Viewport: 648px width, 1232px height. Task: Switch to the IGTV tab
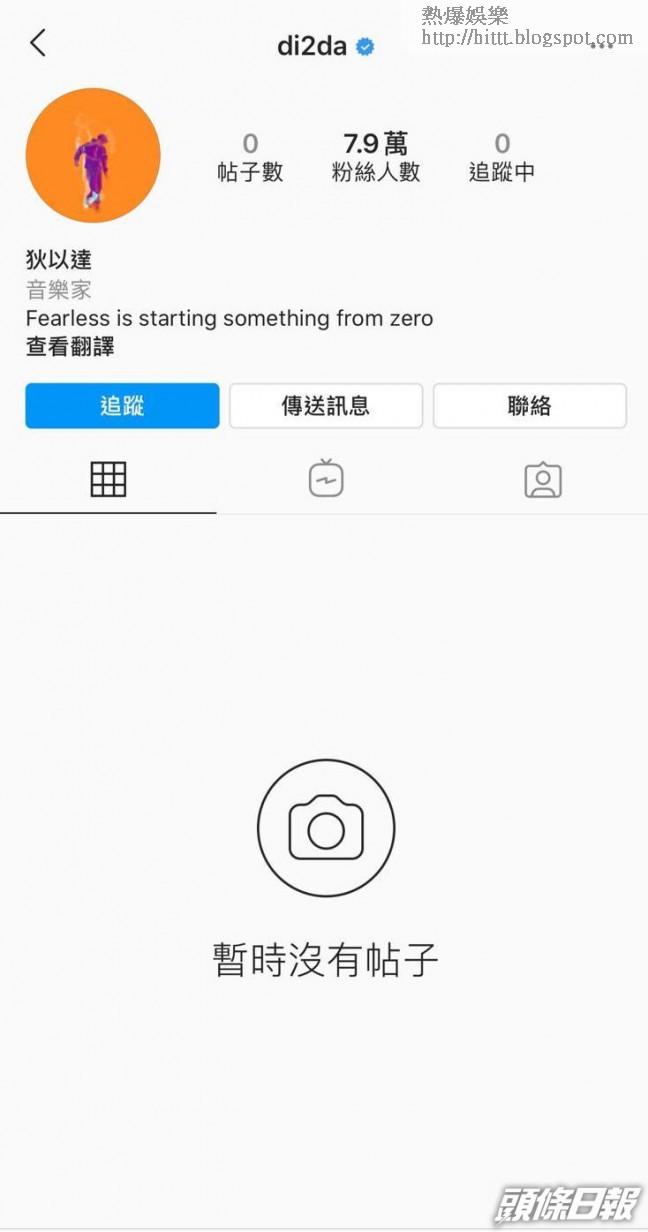coord(326,480)
